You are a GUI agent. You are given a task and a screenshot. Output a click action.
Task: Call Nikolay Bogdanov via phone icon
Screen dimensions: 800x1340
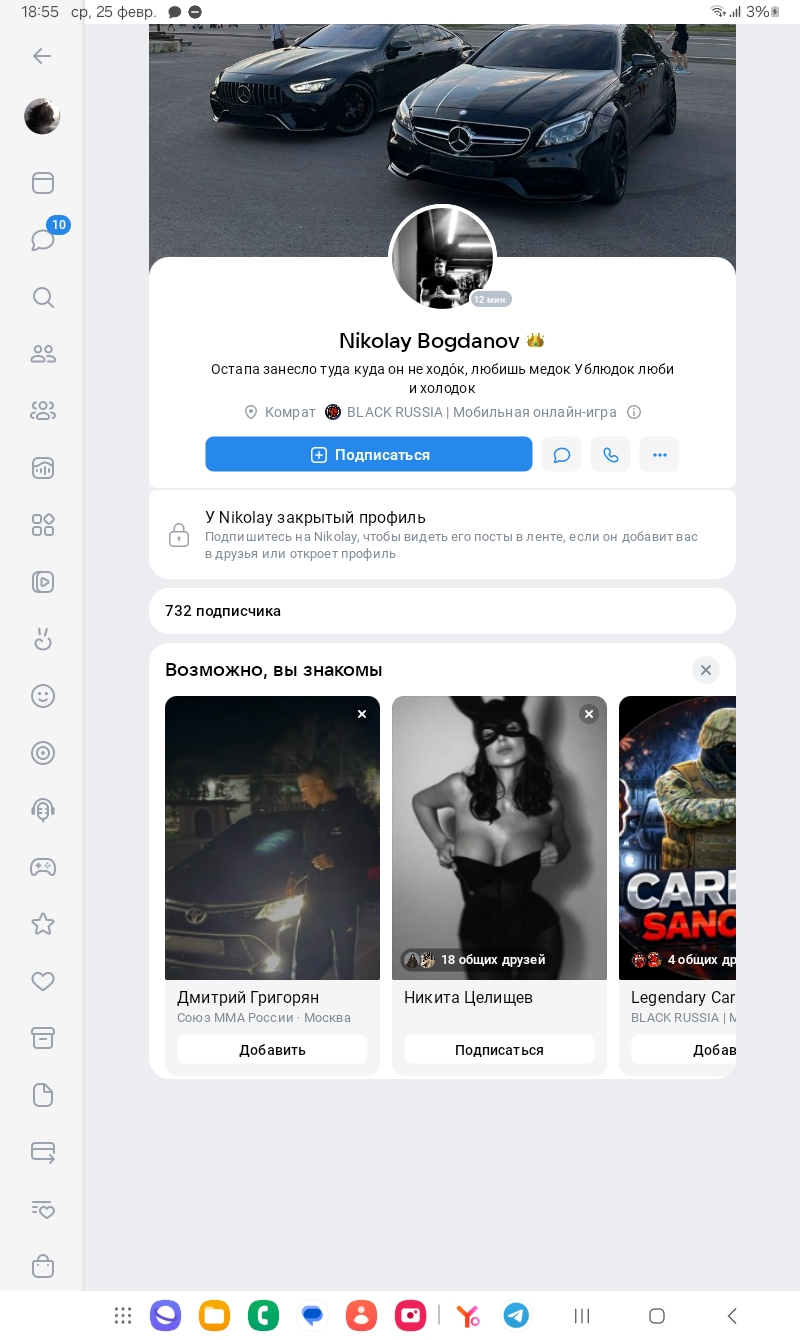[x=610, y=455]
